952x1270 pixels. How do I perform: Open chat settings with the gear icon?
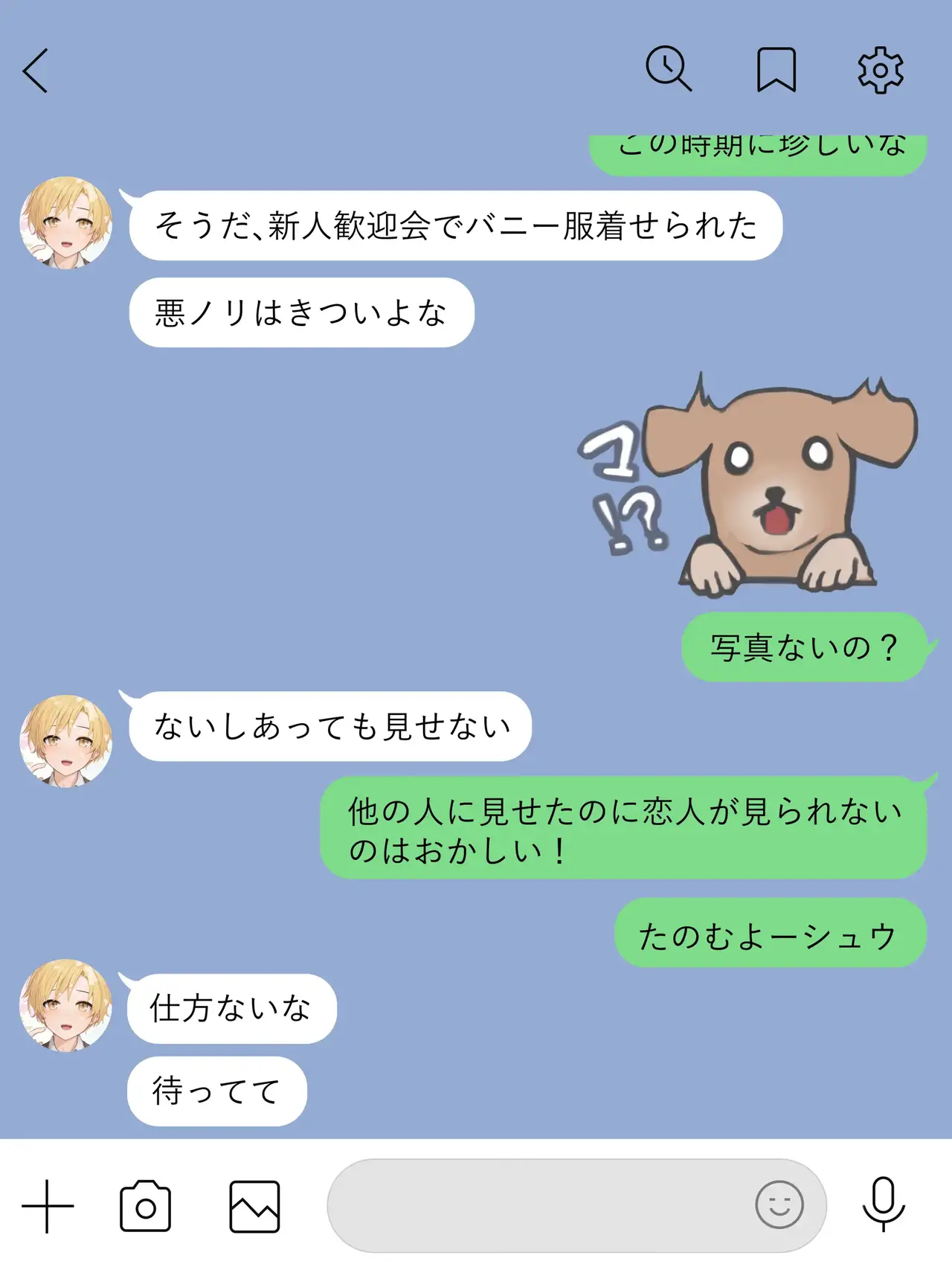coord(881,70)
